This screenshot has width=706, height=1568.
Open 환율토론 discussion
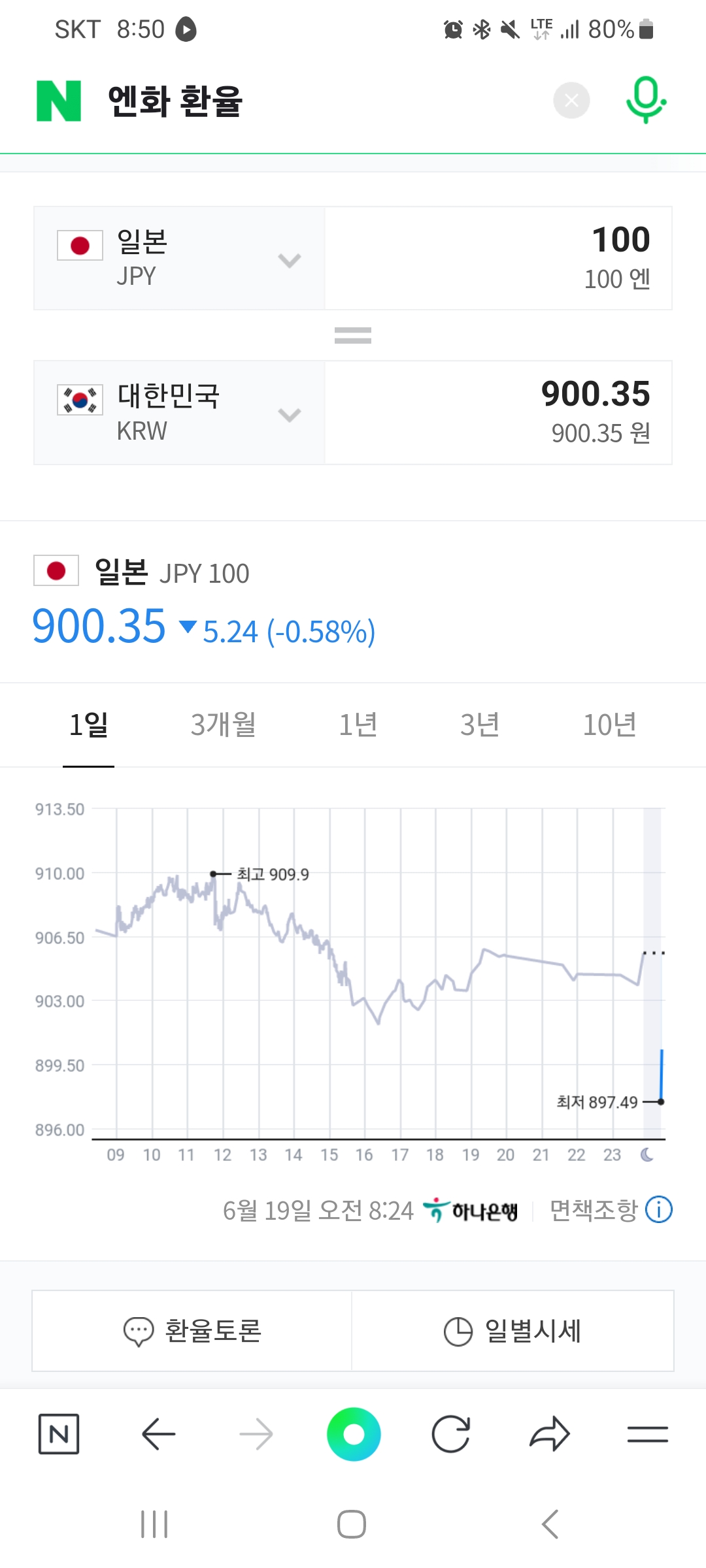(192, 1331)
